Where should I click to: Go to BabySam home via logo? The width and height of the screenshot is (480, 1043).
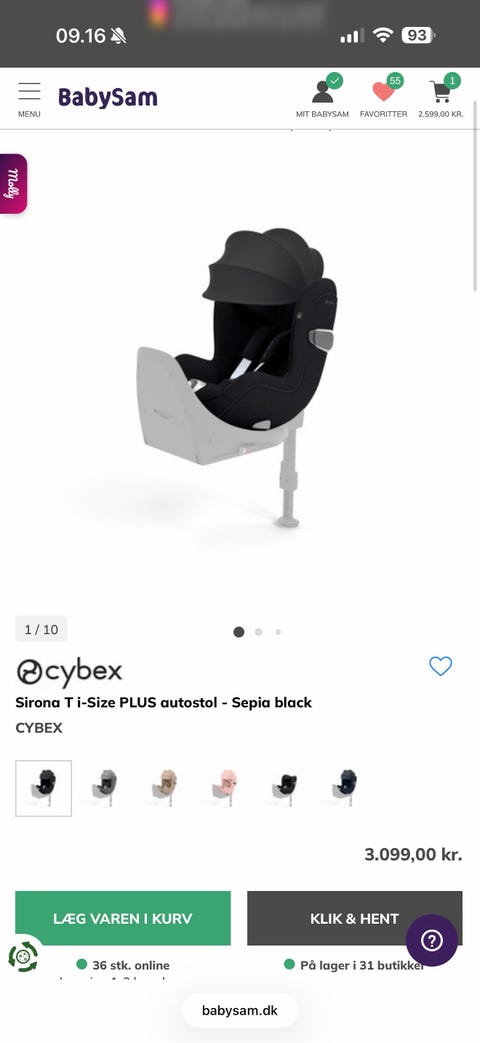point(108,97)
